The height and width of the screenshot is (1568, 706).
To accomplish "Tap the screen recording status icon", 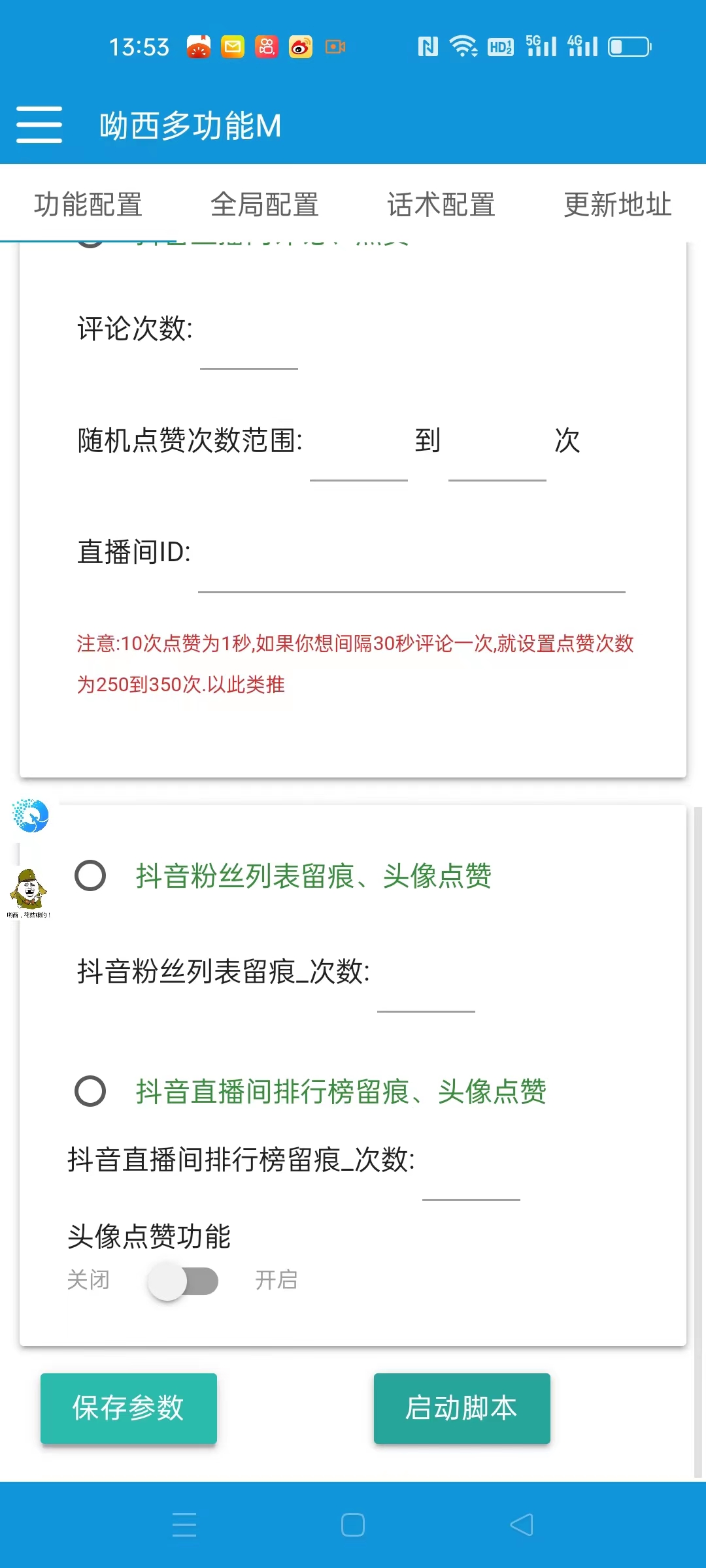I will (x=335, y=46).
